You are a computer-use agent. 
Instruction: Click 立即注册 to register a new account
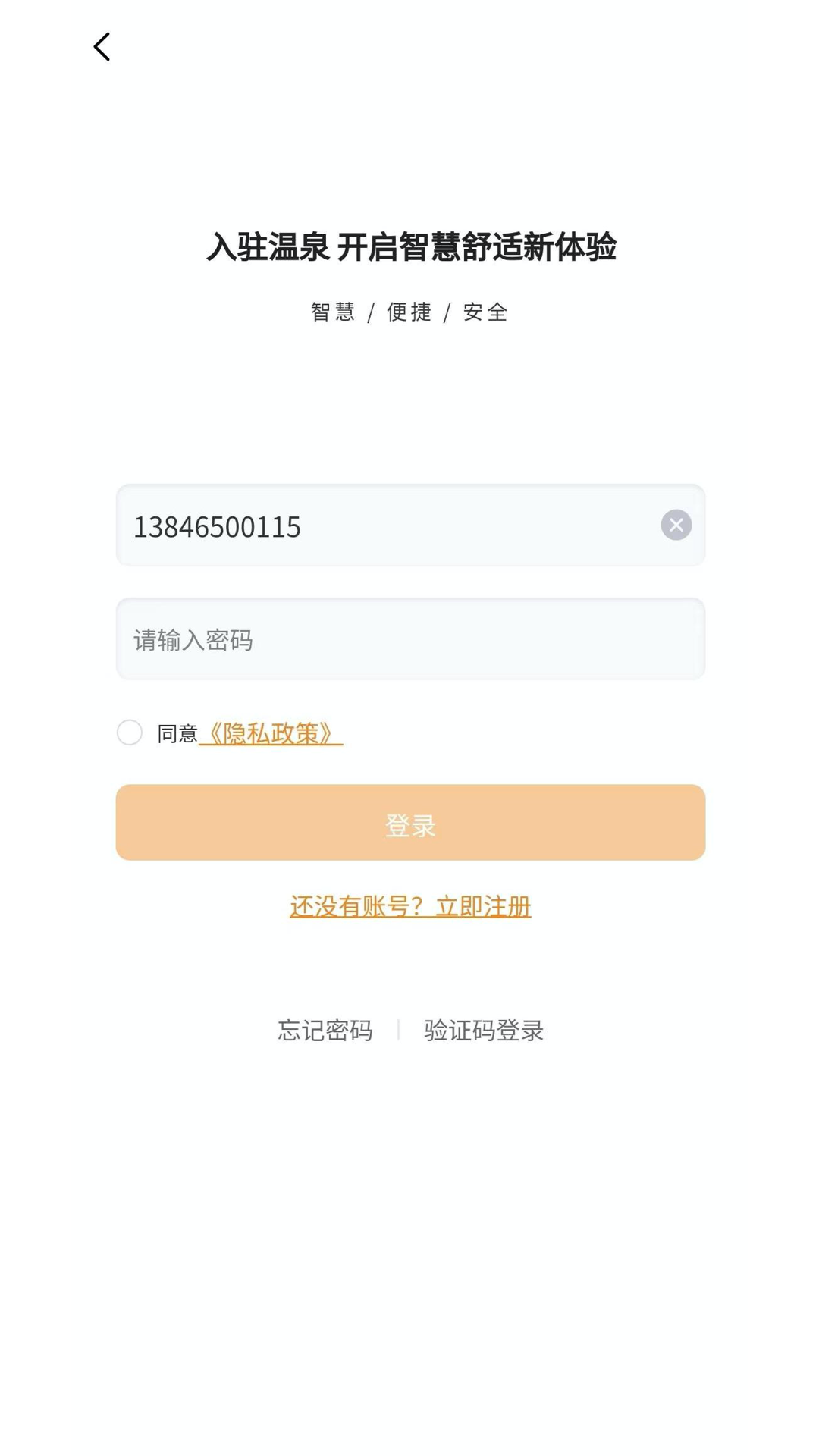coord(482,906)
